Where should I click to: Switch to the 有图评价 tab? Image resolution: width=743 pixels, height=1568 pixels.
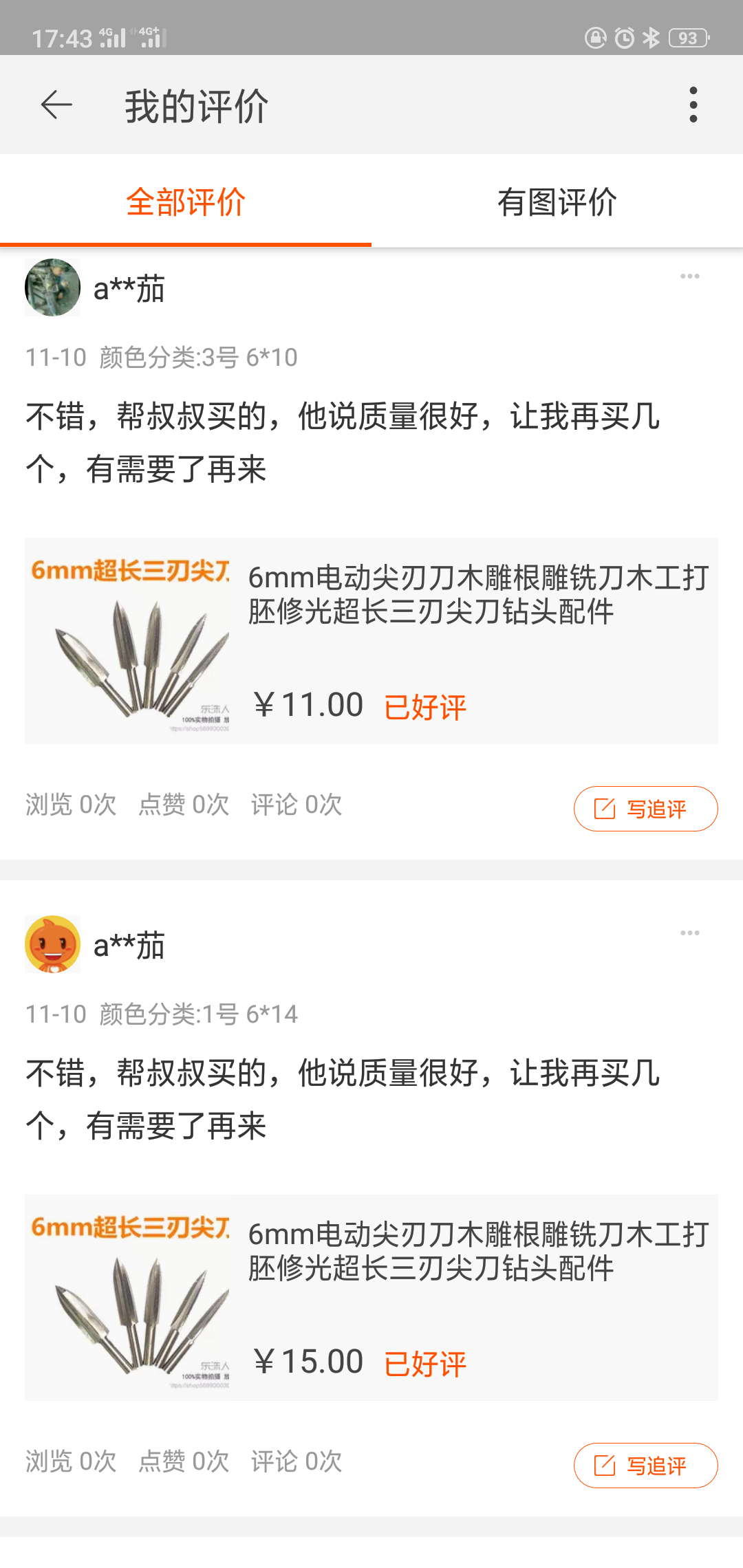[557, 202]
